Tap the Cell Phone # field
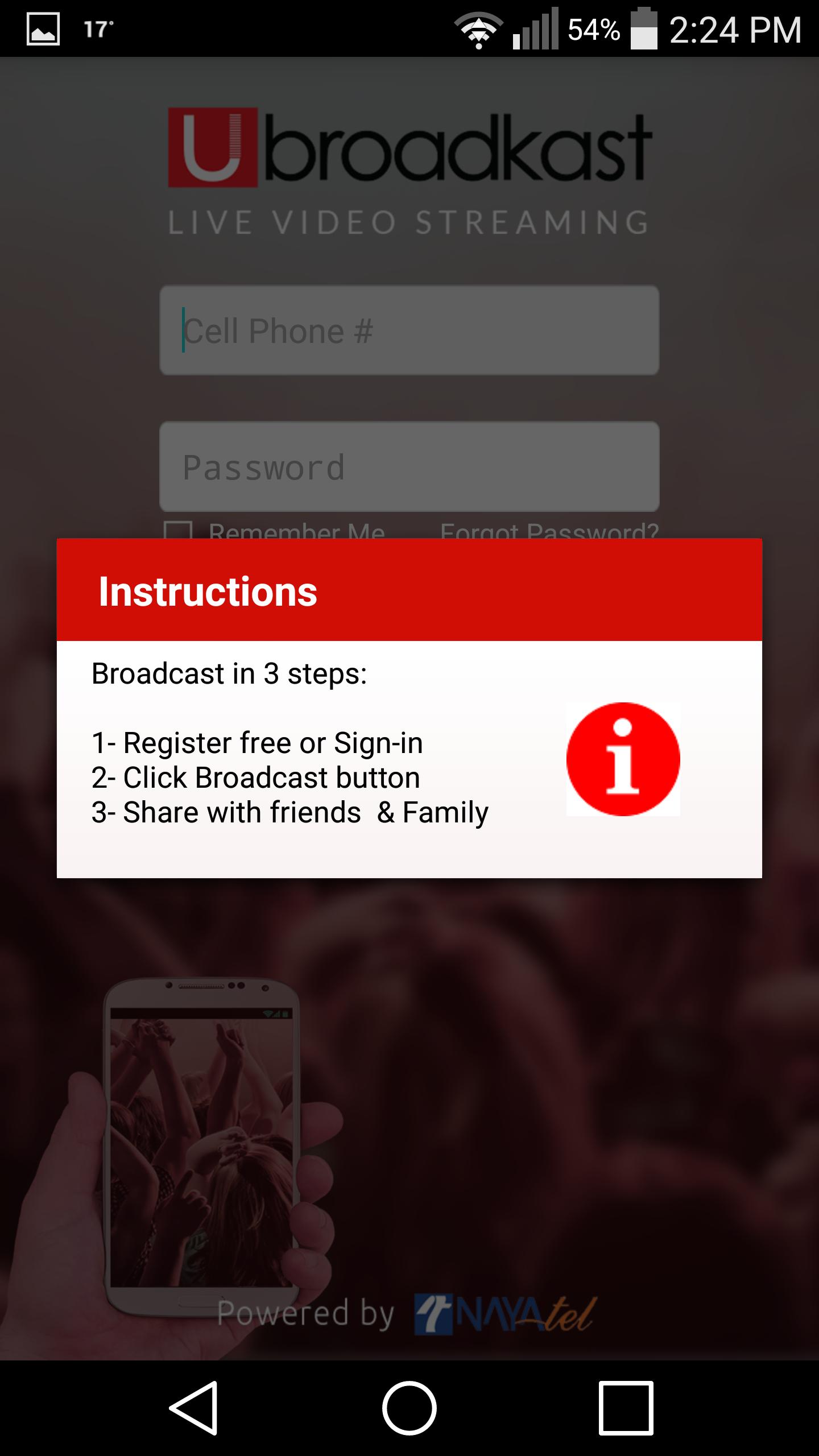The height and width of the screenshot is (1456, 819). pos(409,330)
